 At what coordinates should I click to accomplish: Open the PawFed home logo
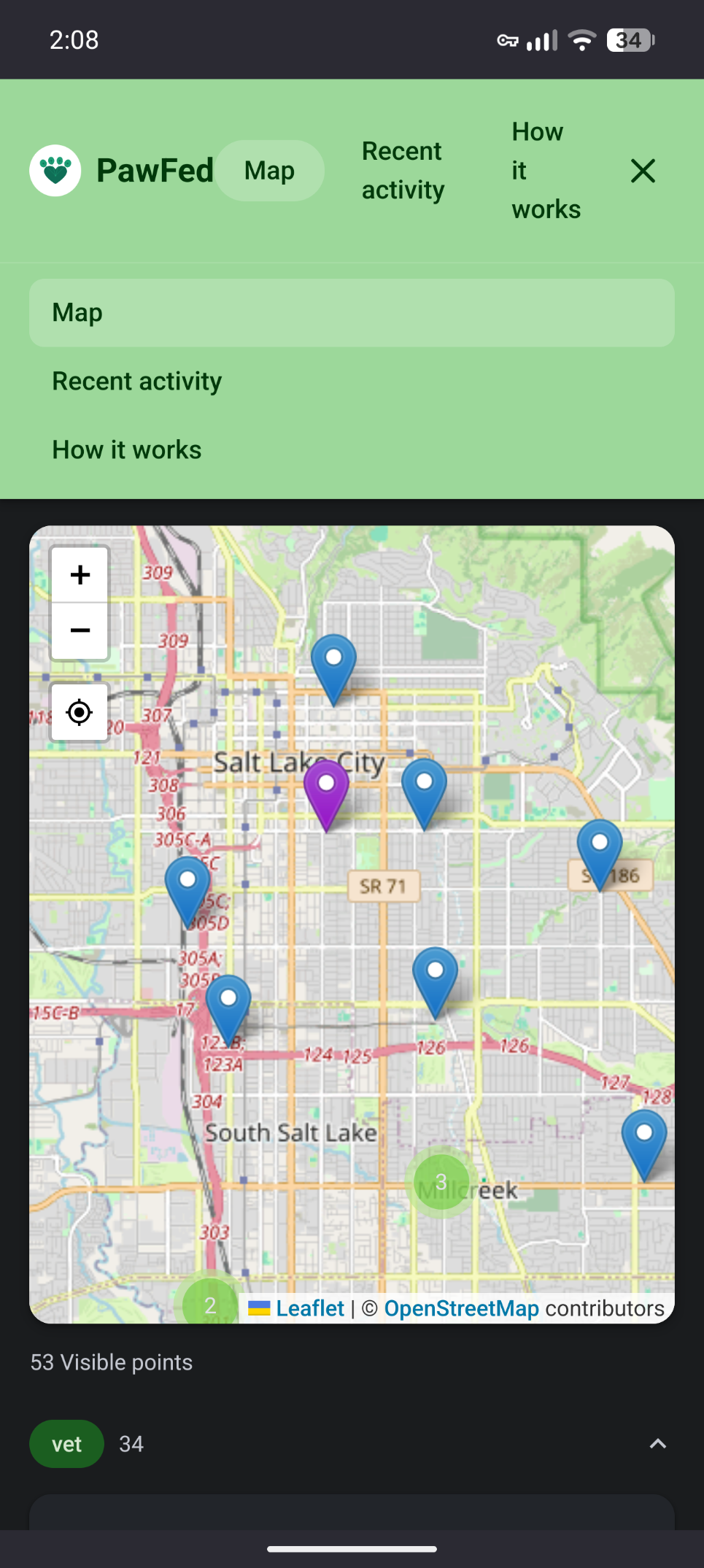(122, 171)
